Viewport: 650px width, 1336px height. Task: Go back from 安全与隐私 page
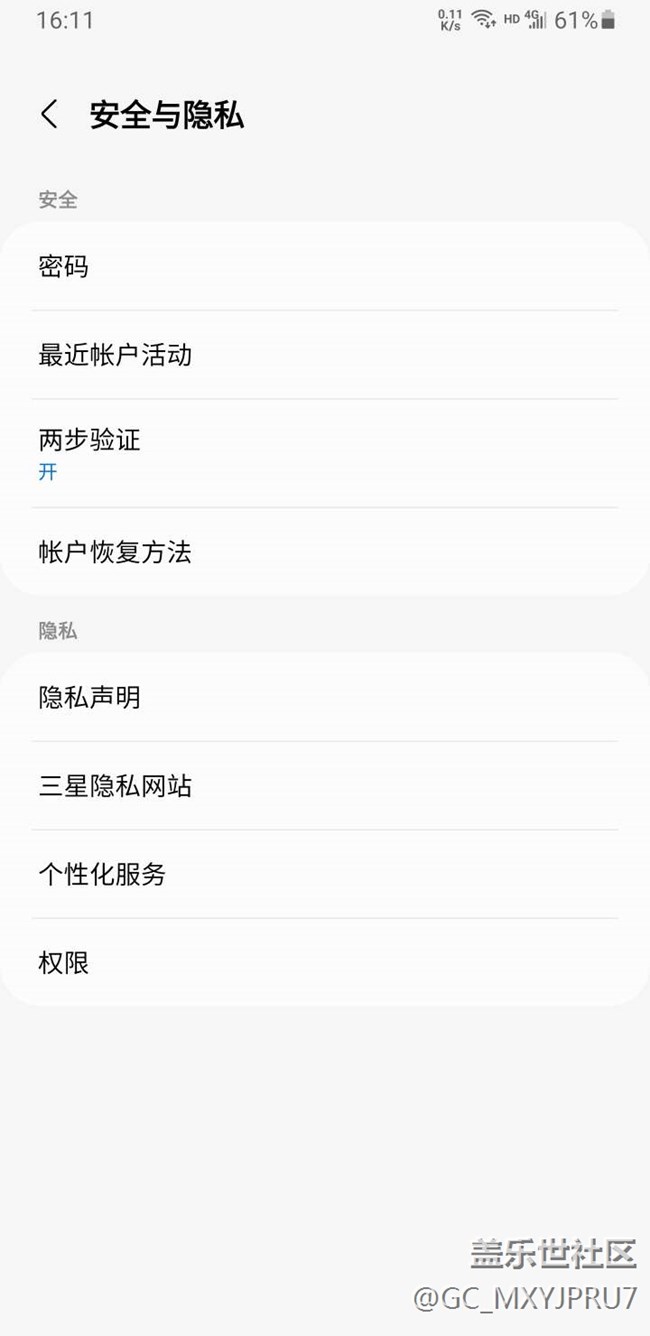coord(49,114)
